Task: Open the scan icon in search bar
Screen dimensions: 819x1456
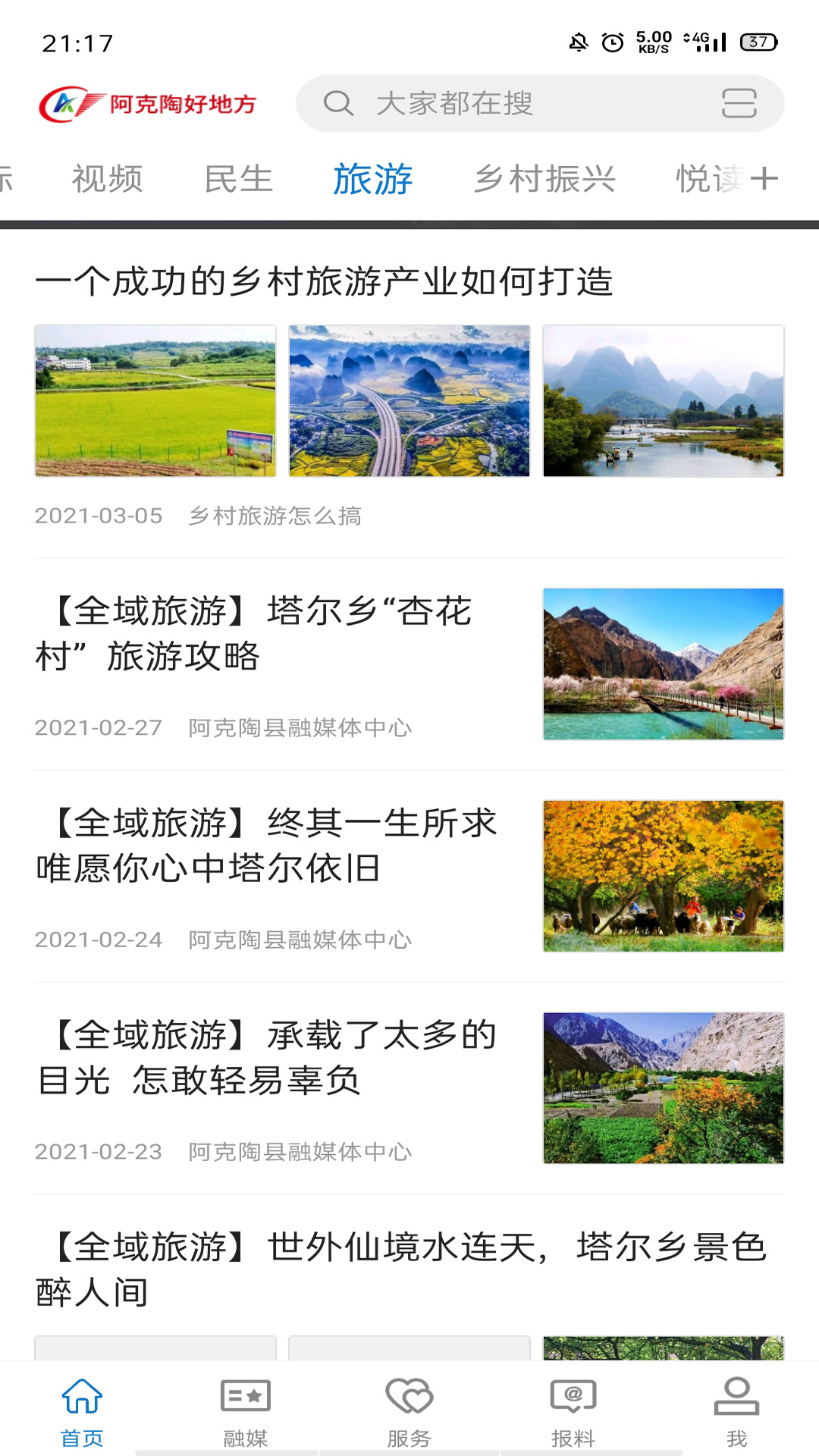Action: [x=739, y=103]
